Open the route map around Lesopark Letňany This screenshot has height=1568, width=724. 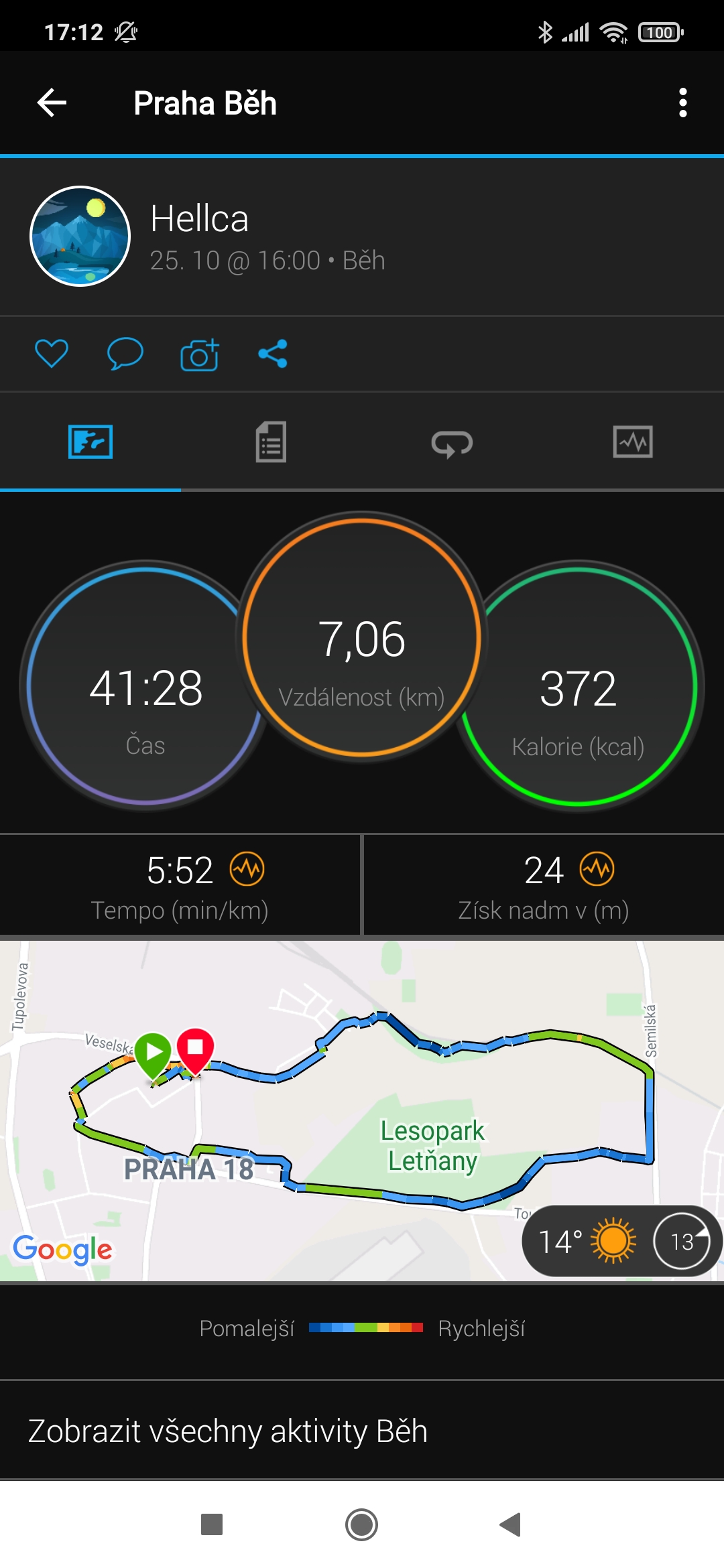(362, 1111)
